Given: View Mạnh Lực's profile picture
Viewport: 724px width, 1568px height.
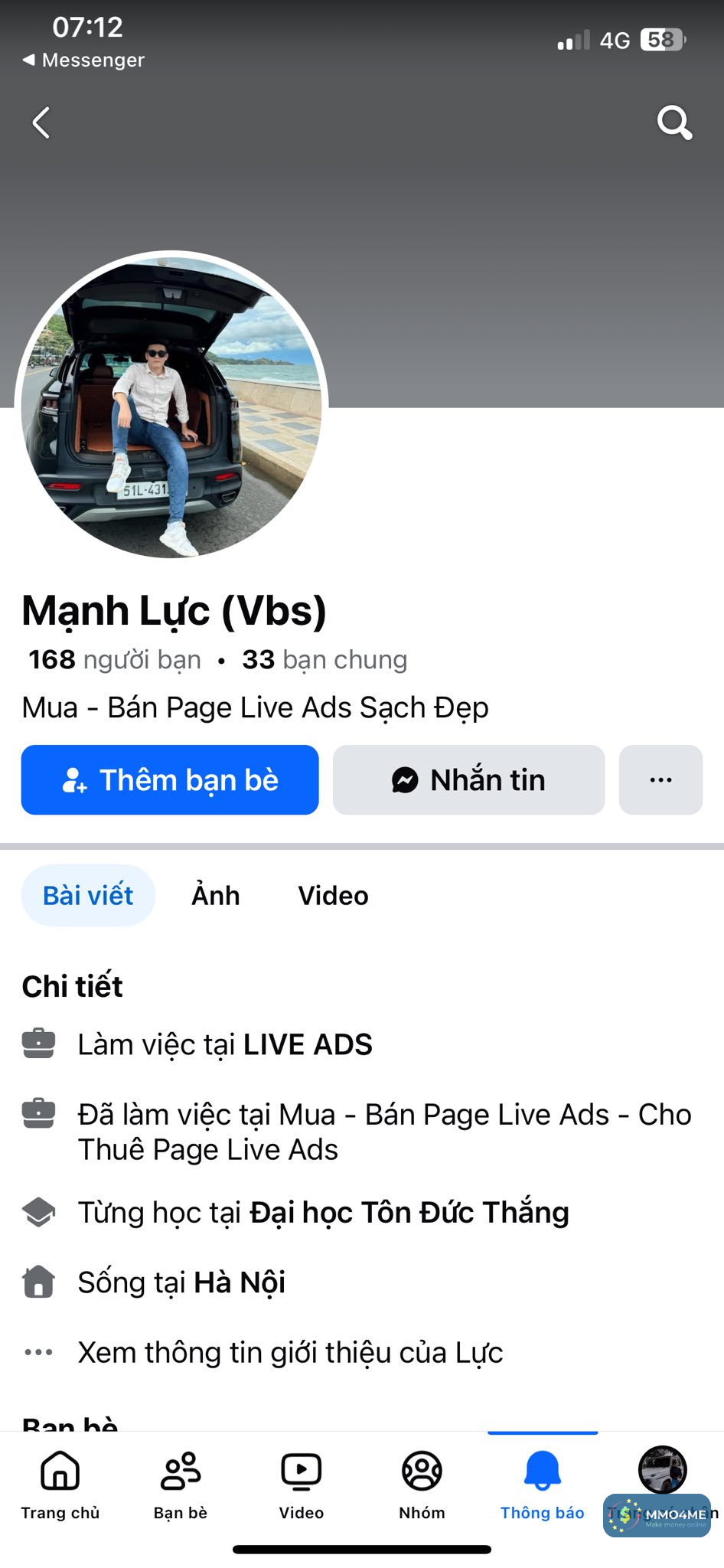Looking at the screenshot, I should tap(171, 406).
